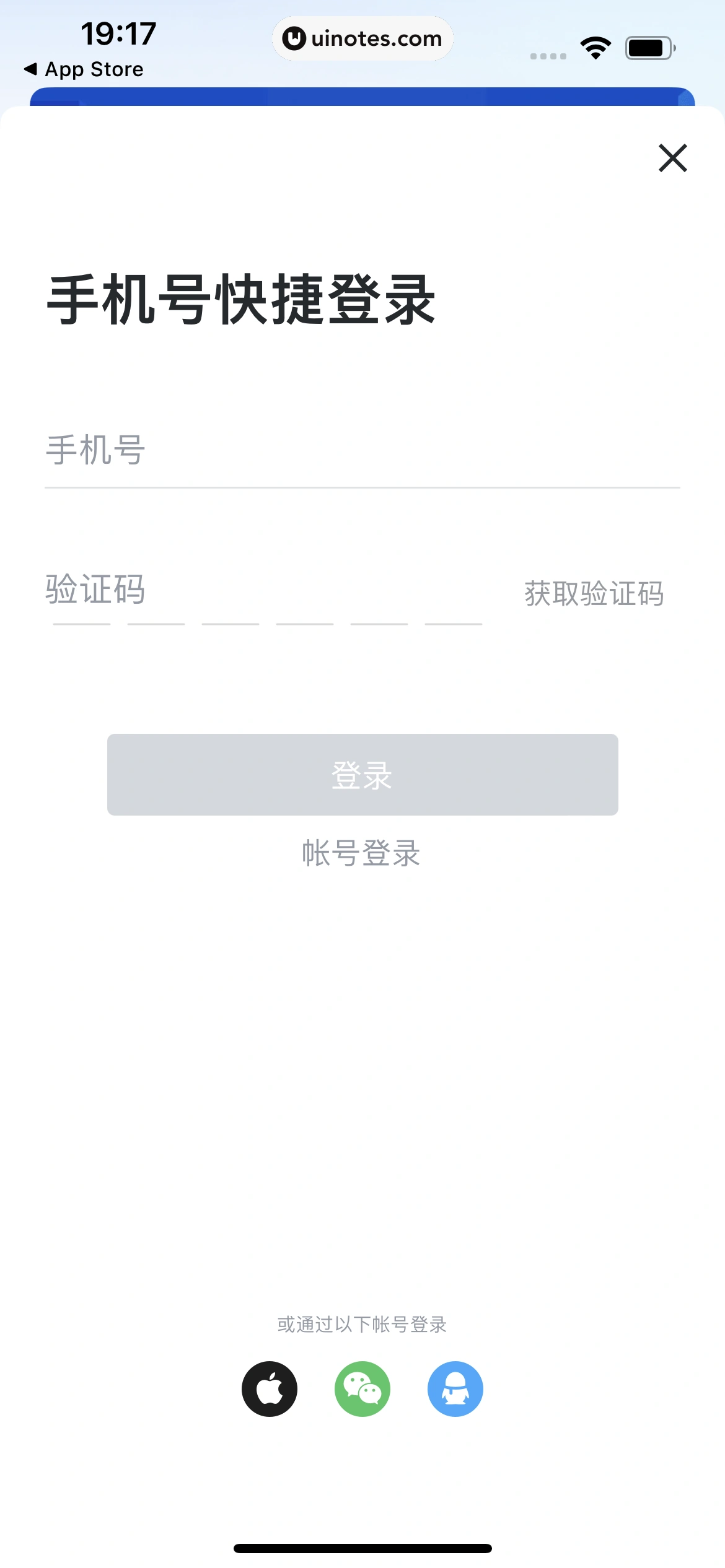This screenshot has width=725, height=1568.
Task: Sign in with Apple
Action: (270, 1389)
